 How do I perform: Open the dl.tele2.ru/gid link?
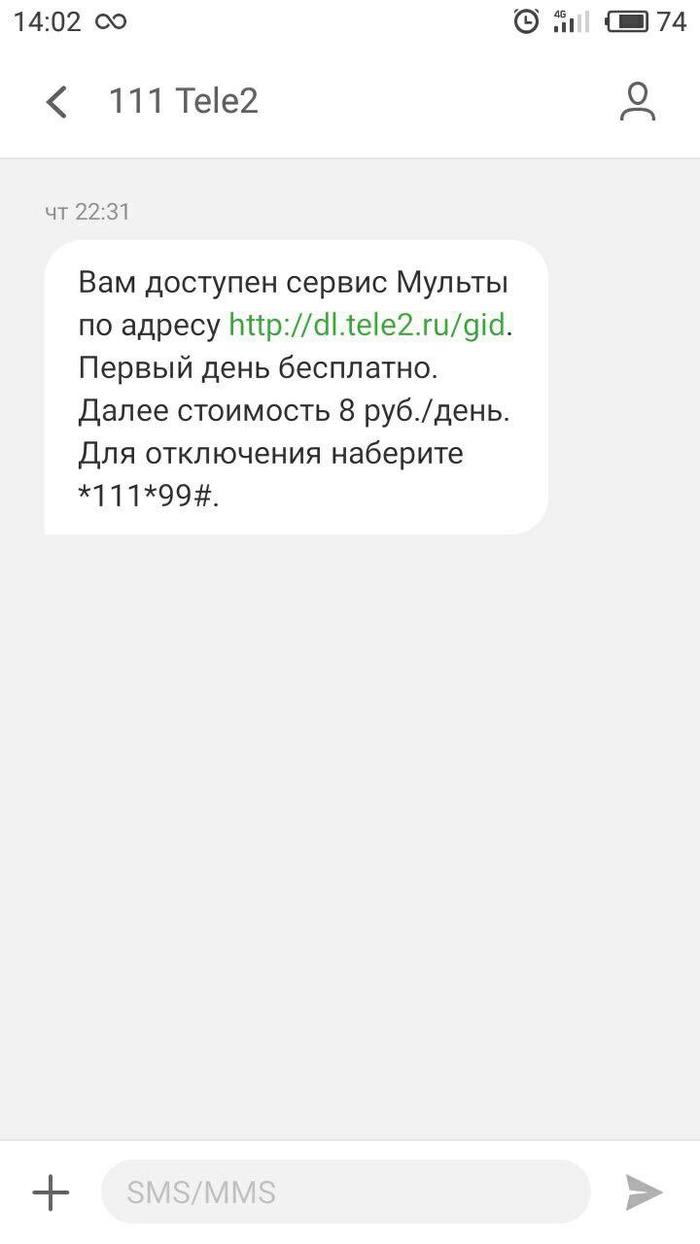click(367, 326)
